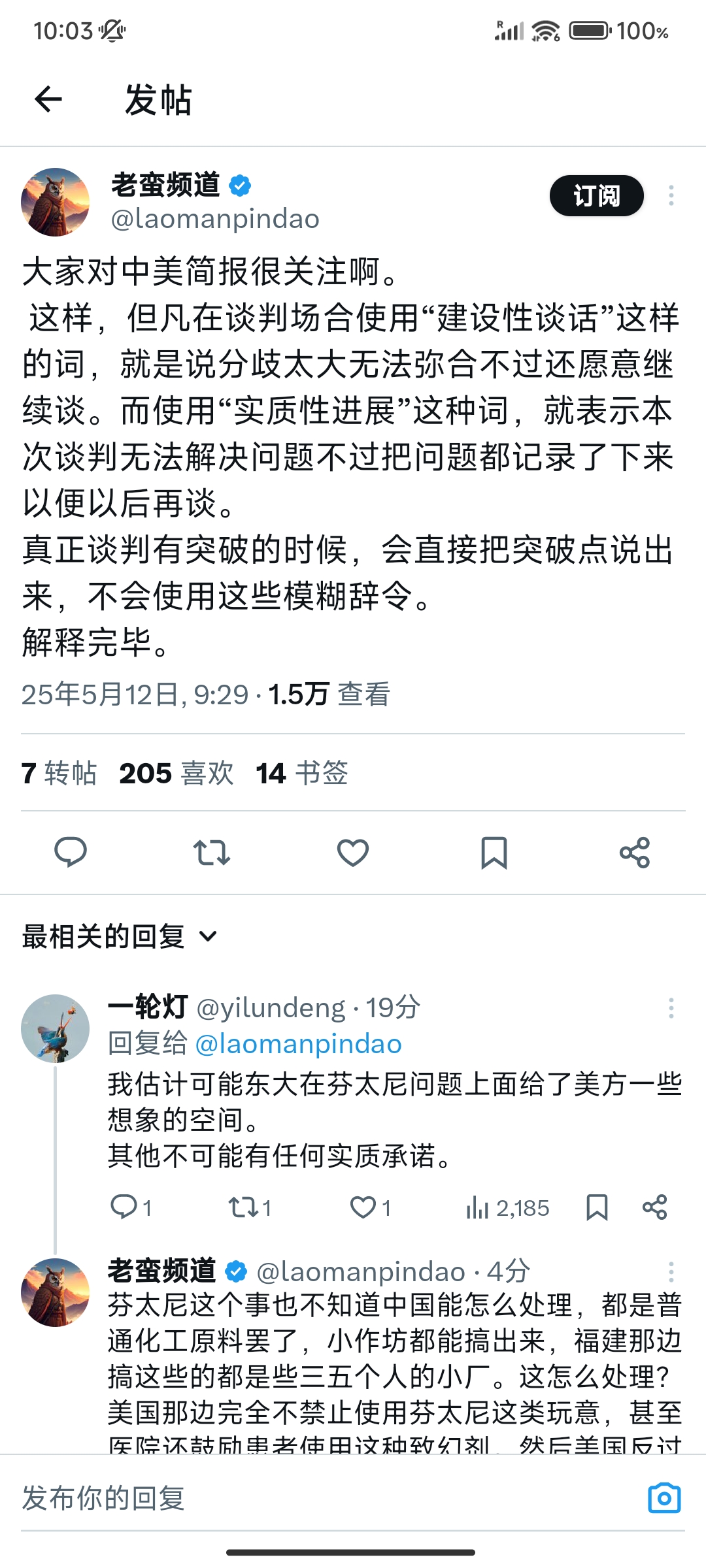Like the main post
Image resolution: width=706 pixels, height=1568 pixels.
(x=353, y=852)
